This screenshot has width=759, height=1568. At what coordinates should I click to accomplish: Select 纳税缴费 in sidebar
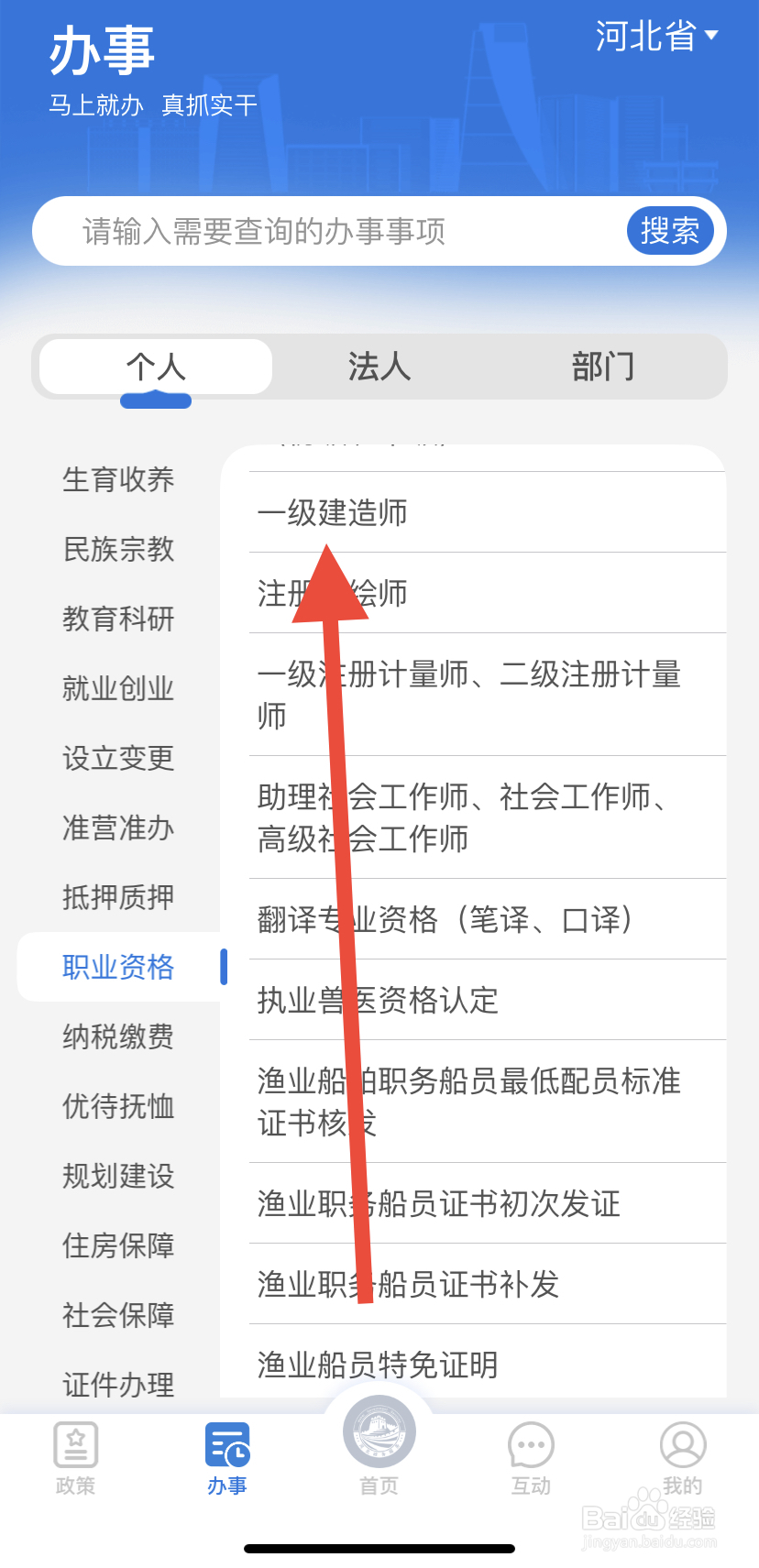[117, 1036]
